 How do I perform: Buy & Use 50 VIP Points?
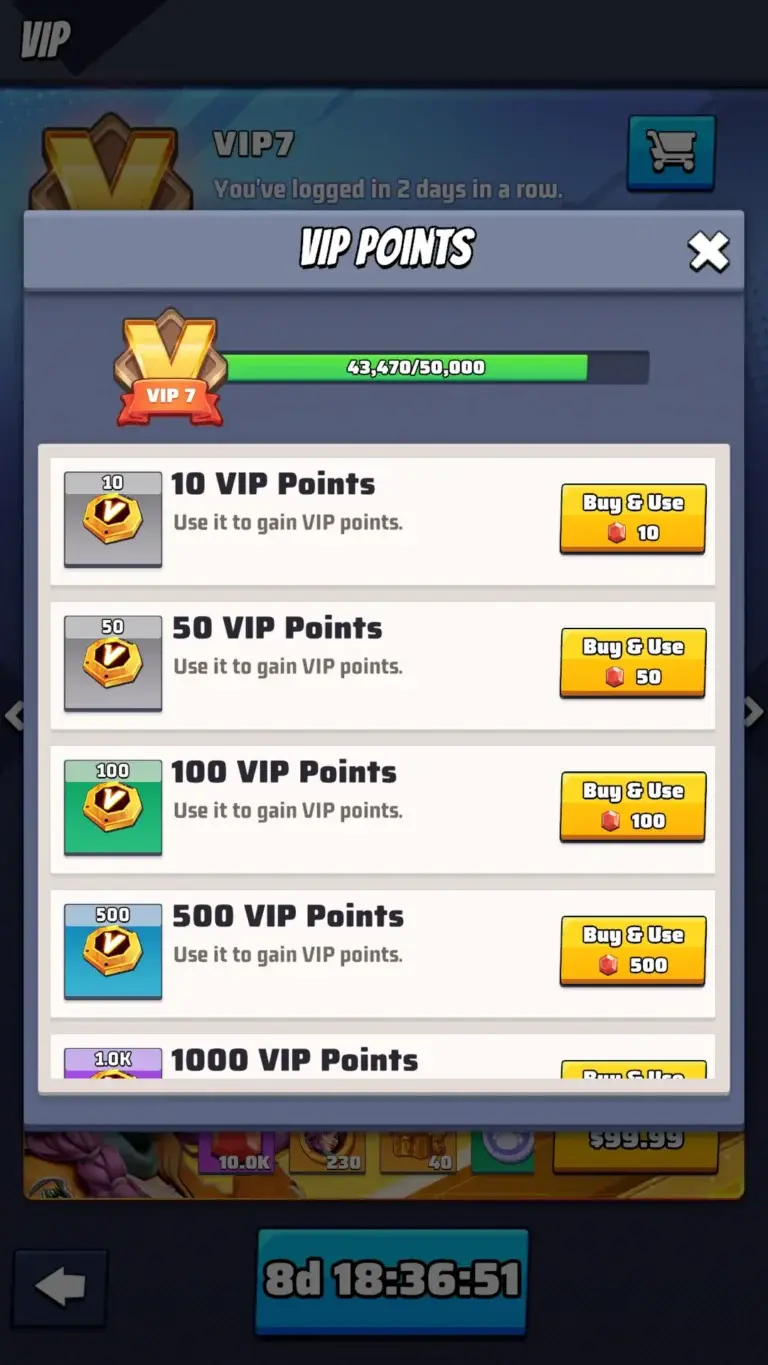[632, 662]
